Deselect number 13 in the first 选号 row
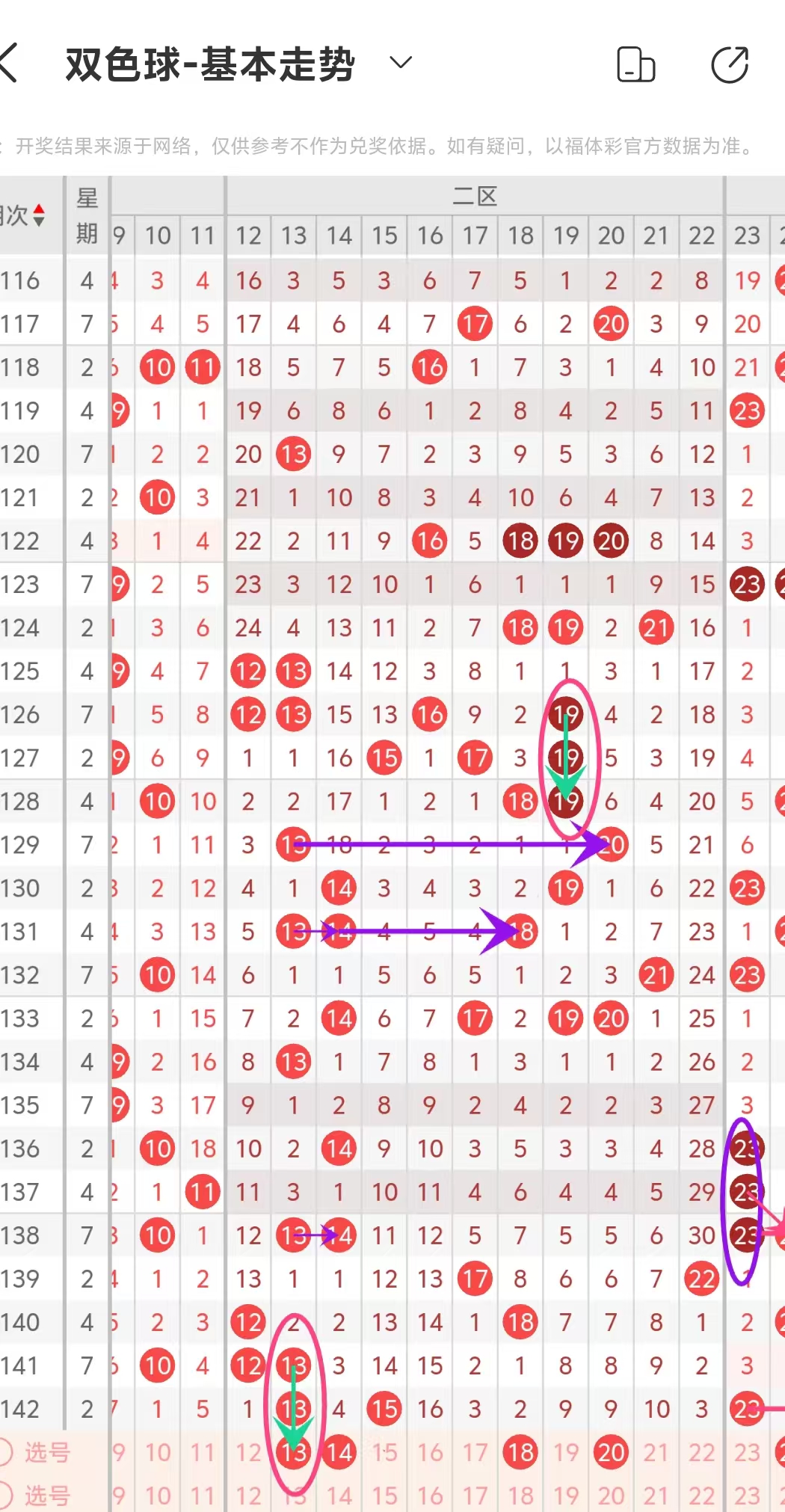The image size is (785, 1512). [x=294, y=1452]
